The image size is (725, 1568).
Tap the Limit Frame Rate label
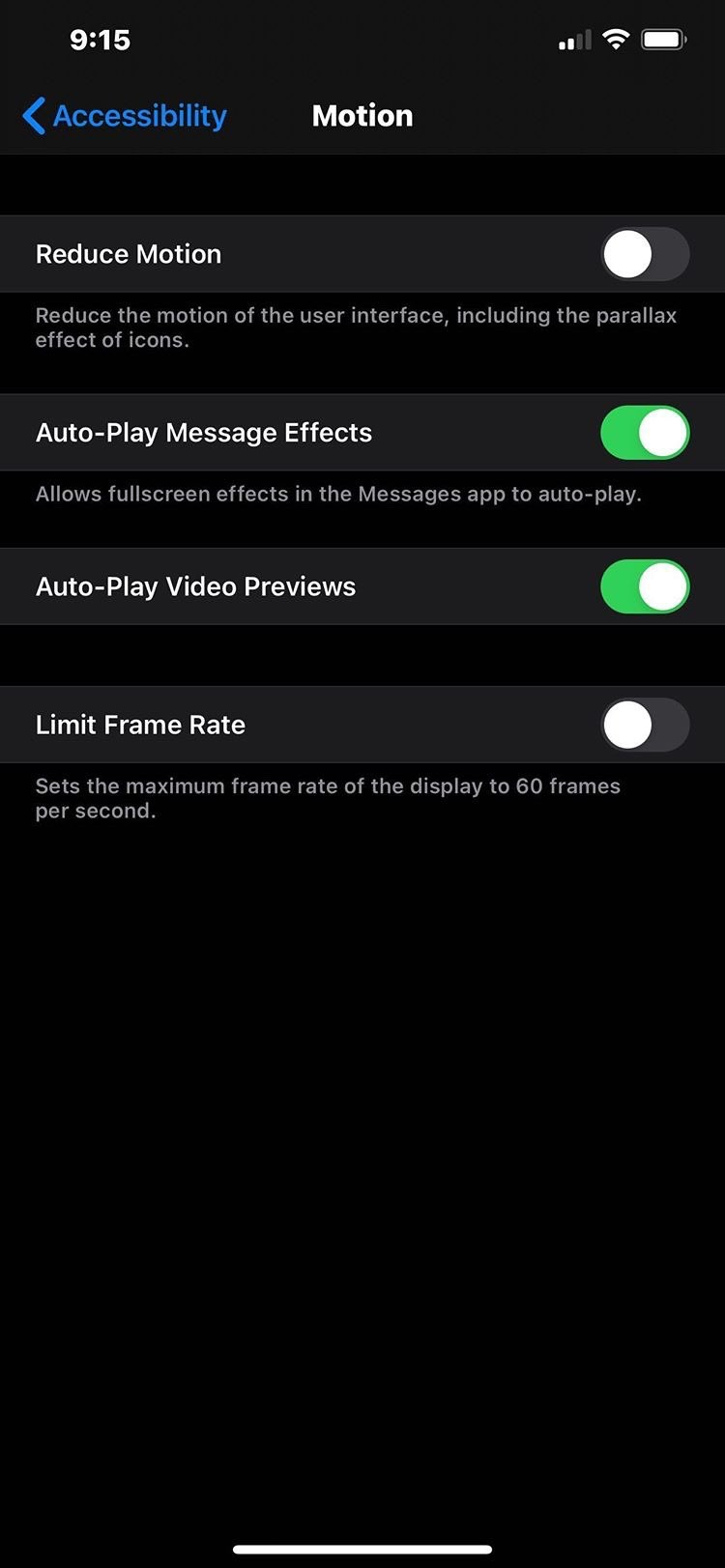(140, 725)
